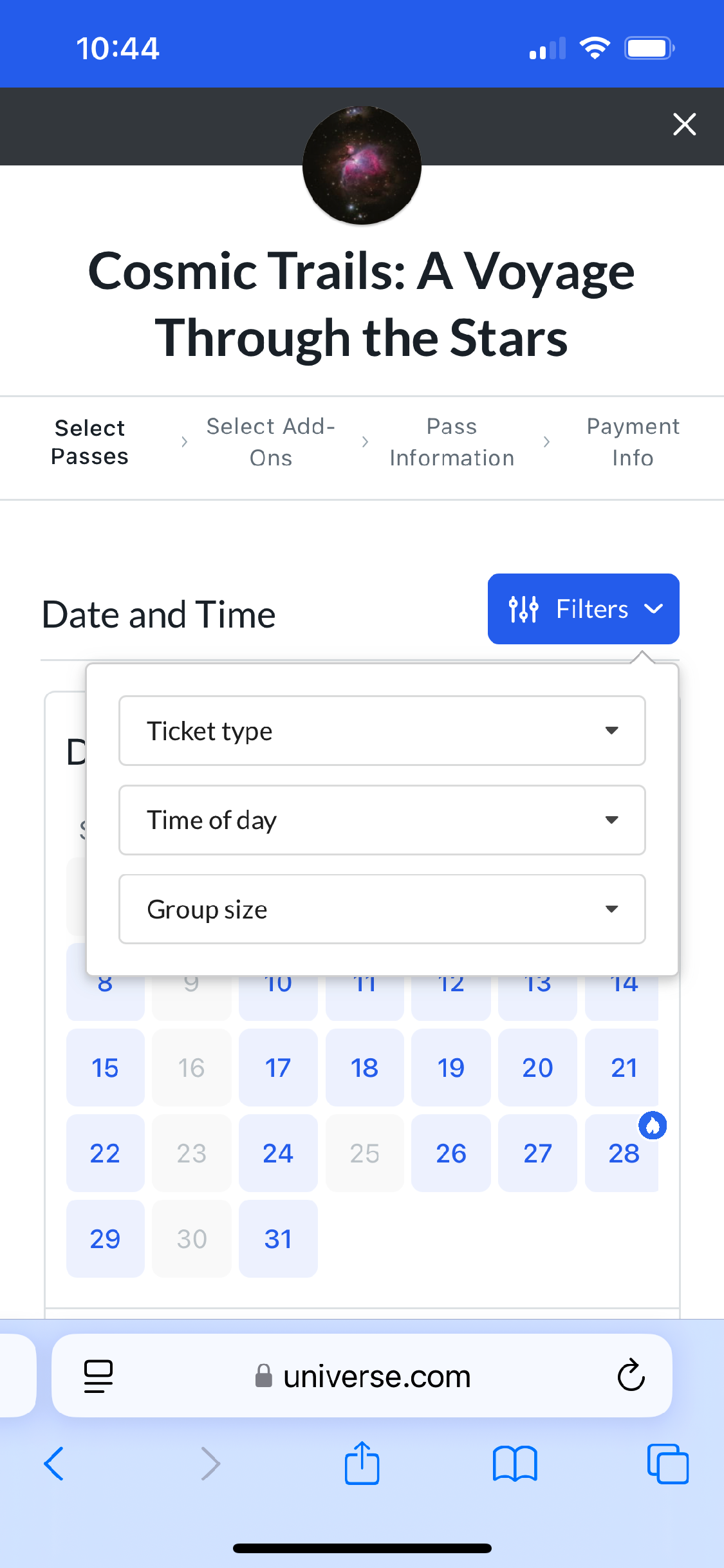The height and width of the screenshot is (1568, 724).
Task: Pick the 26th as the date
Action: (x=451, y=1153)
